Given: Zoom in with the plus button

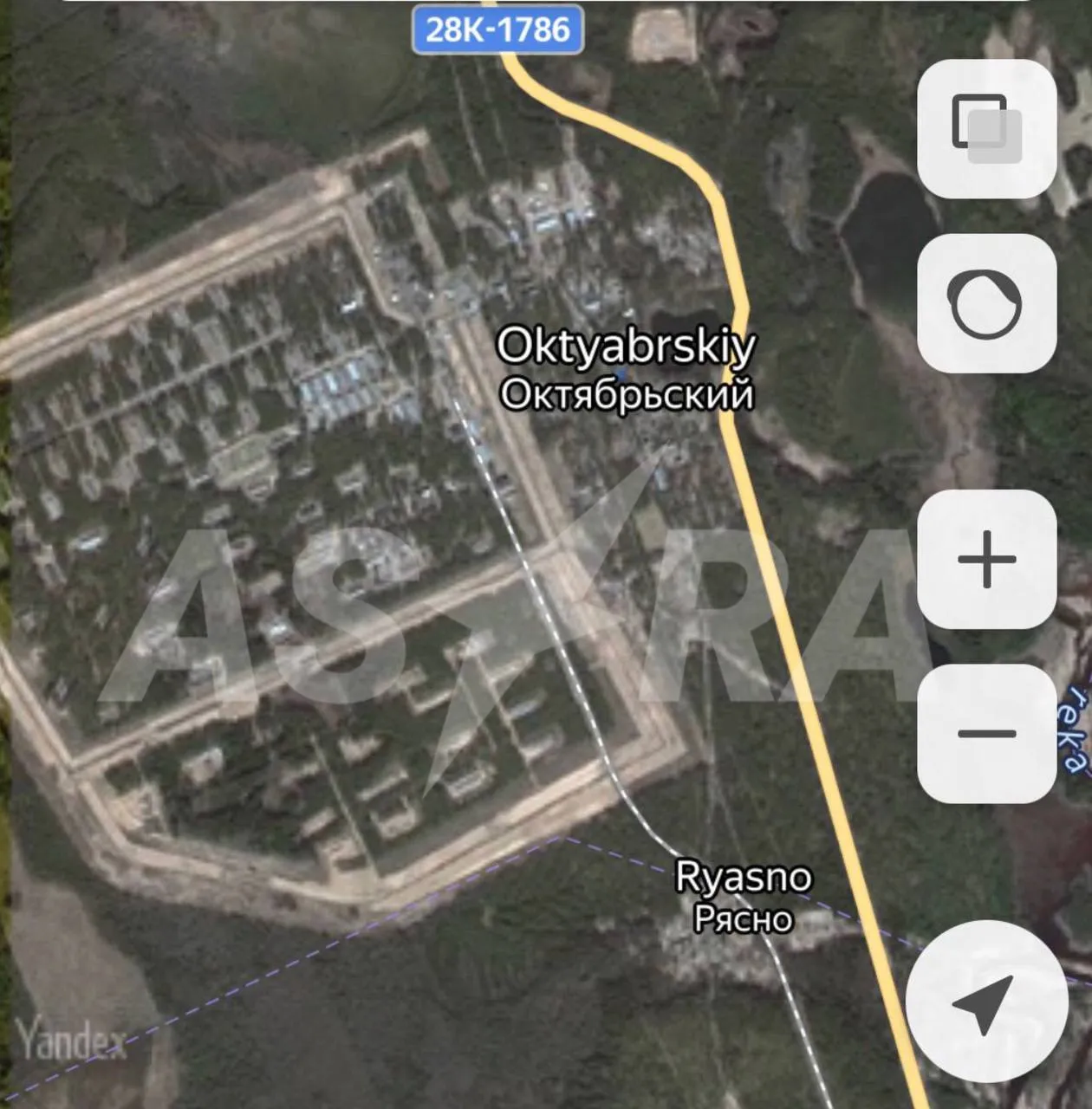Looking at the screenshot, I should coord(986,559).
